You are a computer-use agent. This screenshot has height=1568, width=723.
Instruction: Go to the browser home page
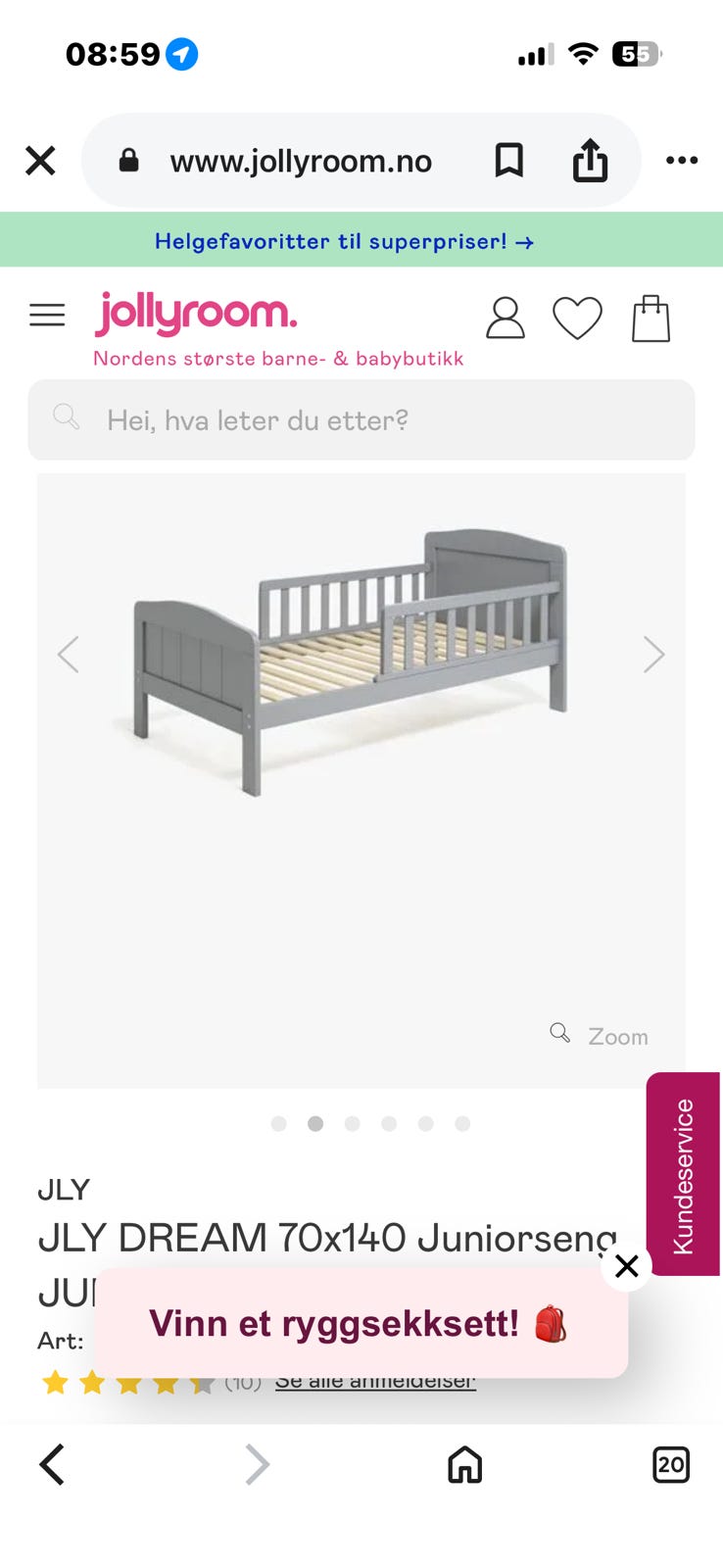click(465, 1465)
